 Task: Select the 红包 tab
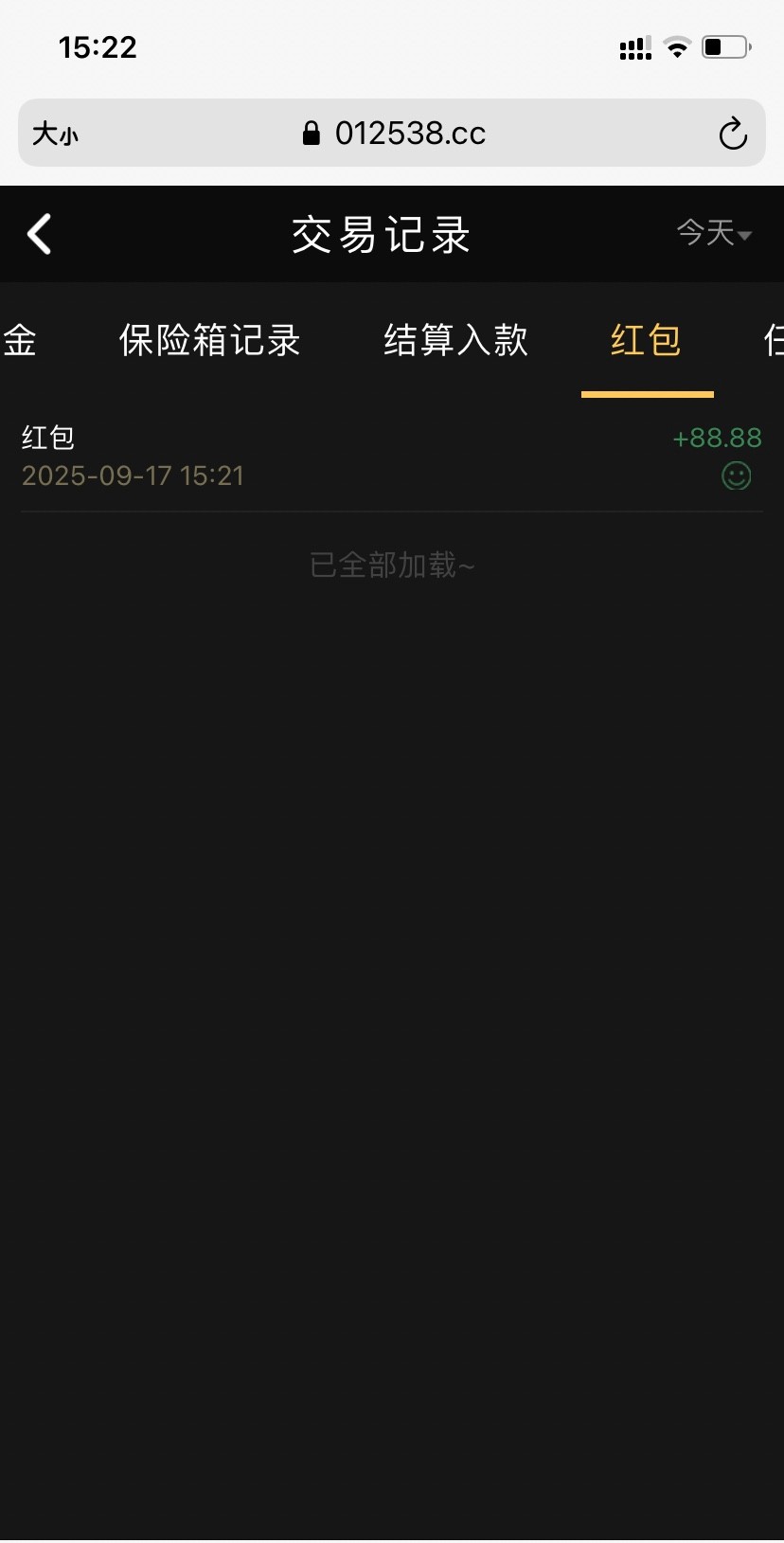[x=646, y=341]
